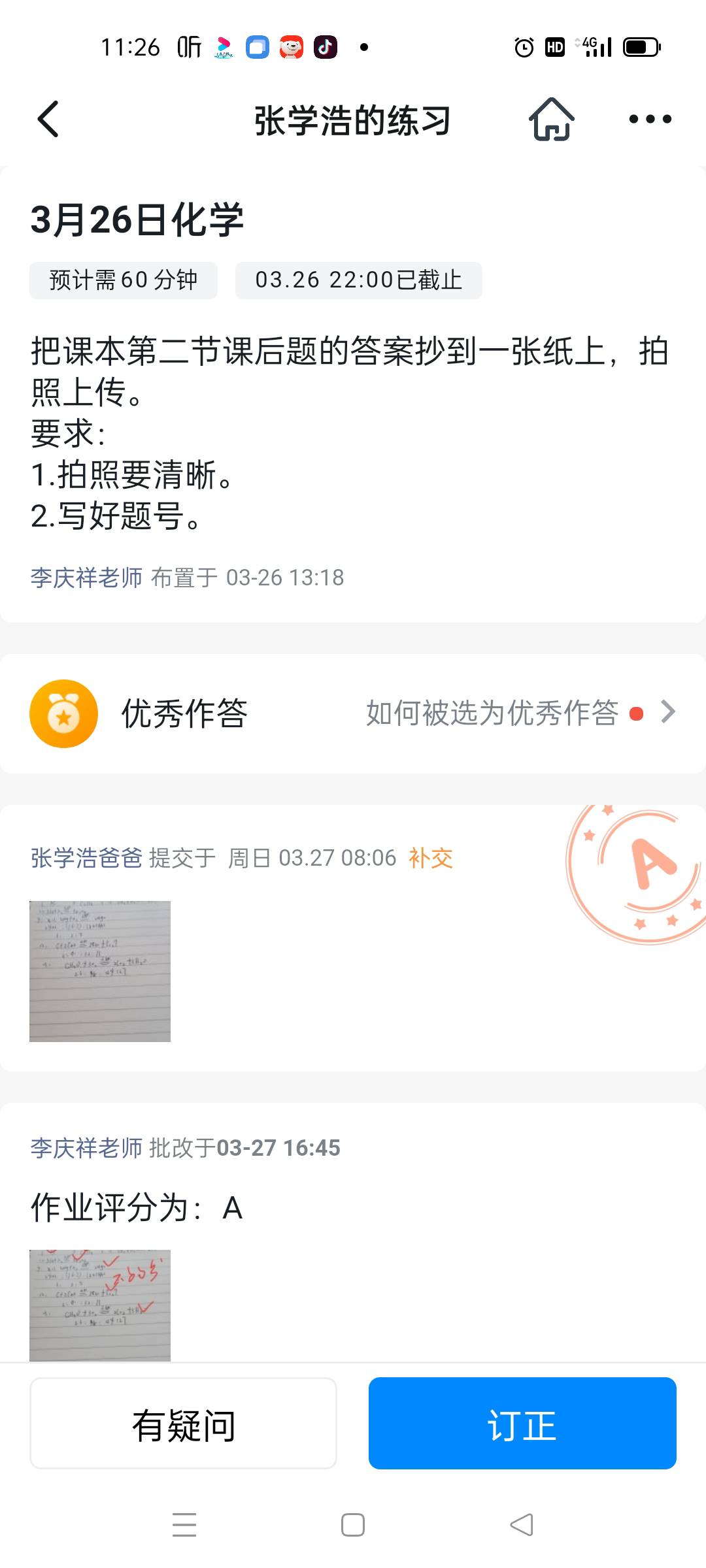Viewport: 706px width, 1568px height.
Task: Open the submitted homework photo thumbnail
Action: (100, 971)
